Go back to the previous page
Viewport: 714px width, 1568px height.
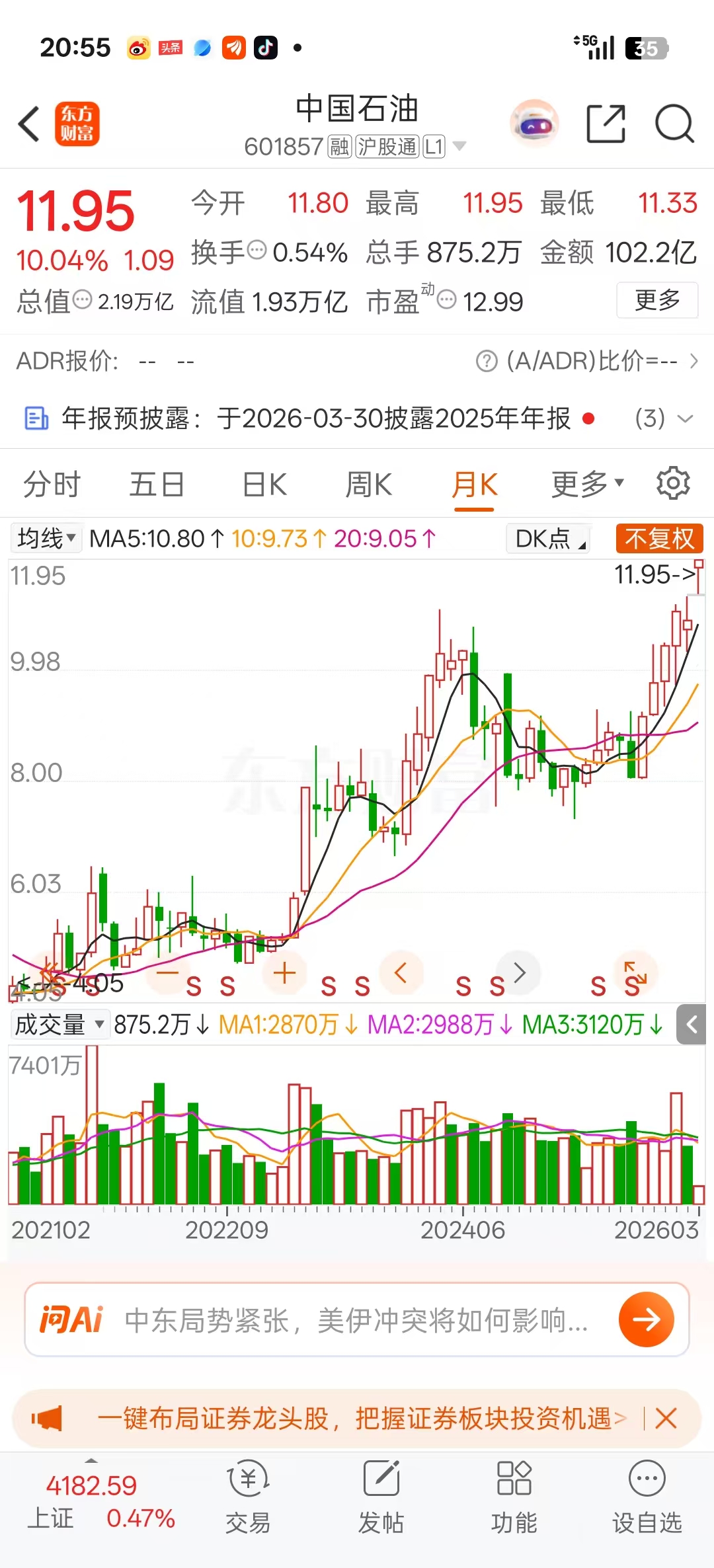point(29,124)
